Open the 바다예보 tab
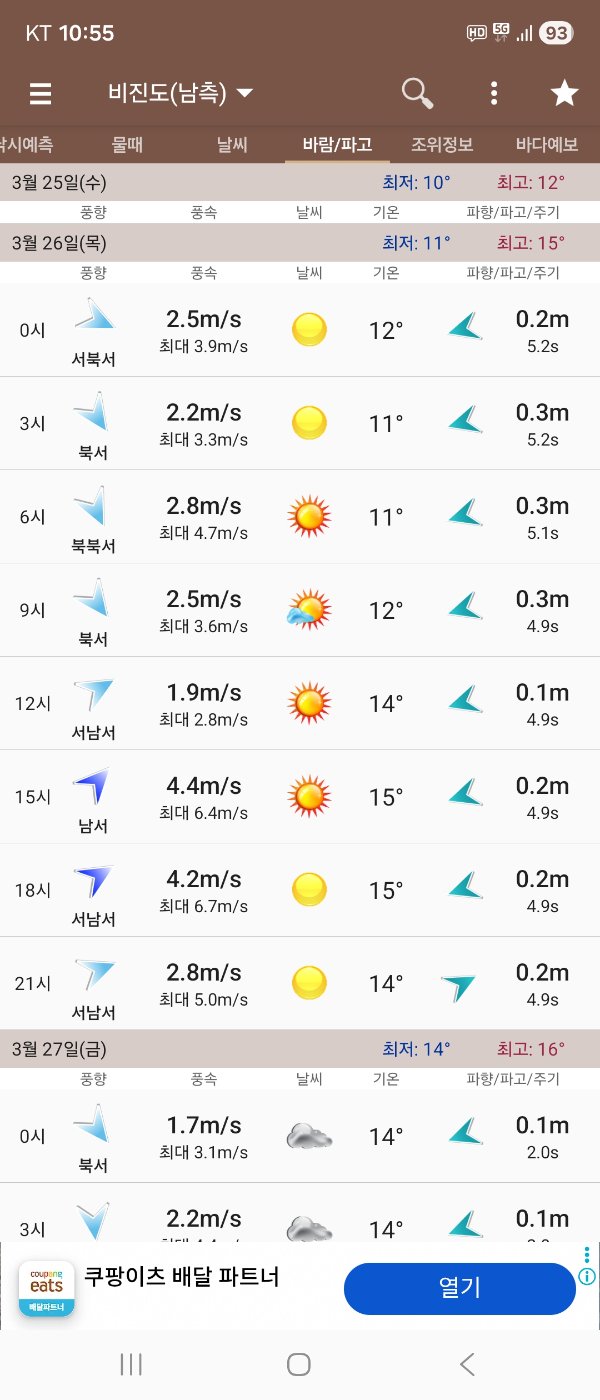The image size is (600, 1400). pyautogui.click(x=546, y=145)
